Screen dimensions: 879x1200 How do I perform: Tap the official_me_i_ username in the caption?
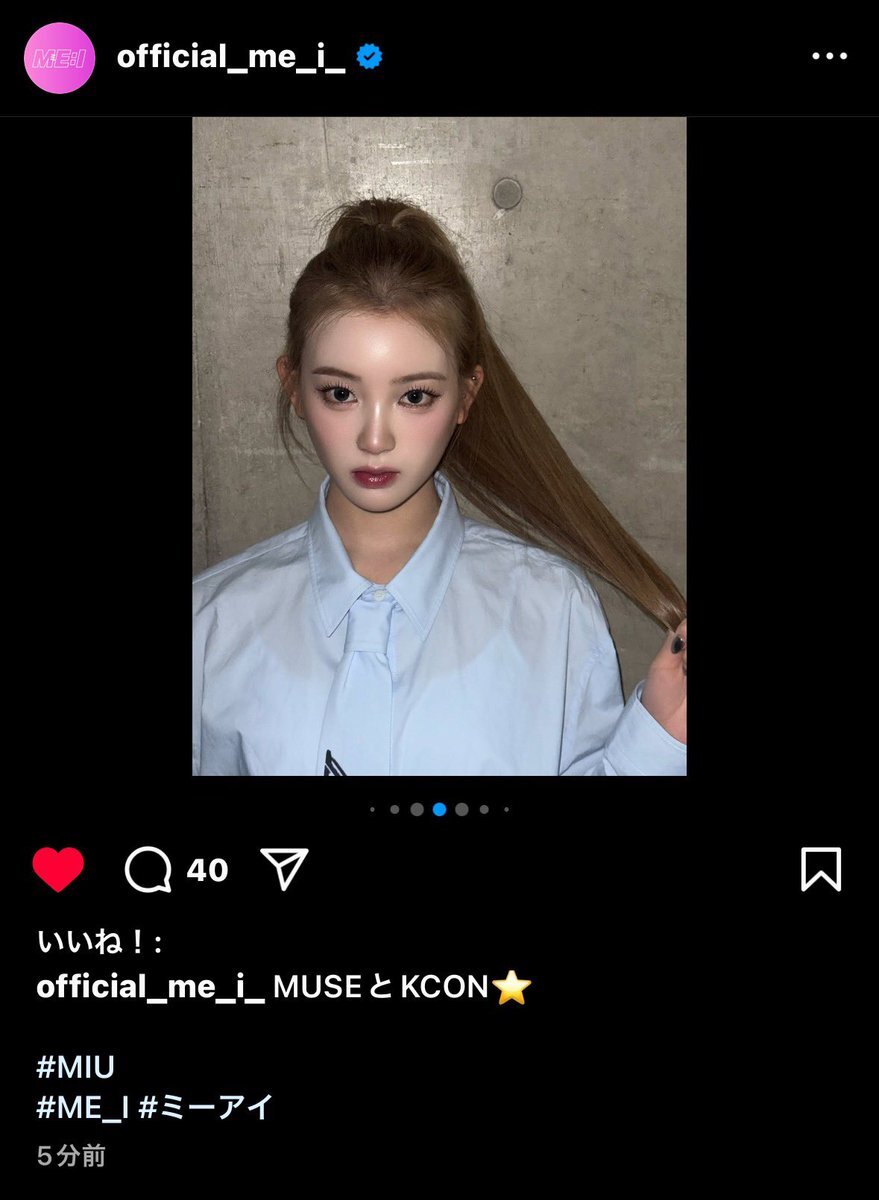(x=150, y=988)
